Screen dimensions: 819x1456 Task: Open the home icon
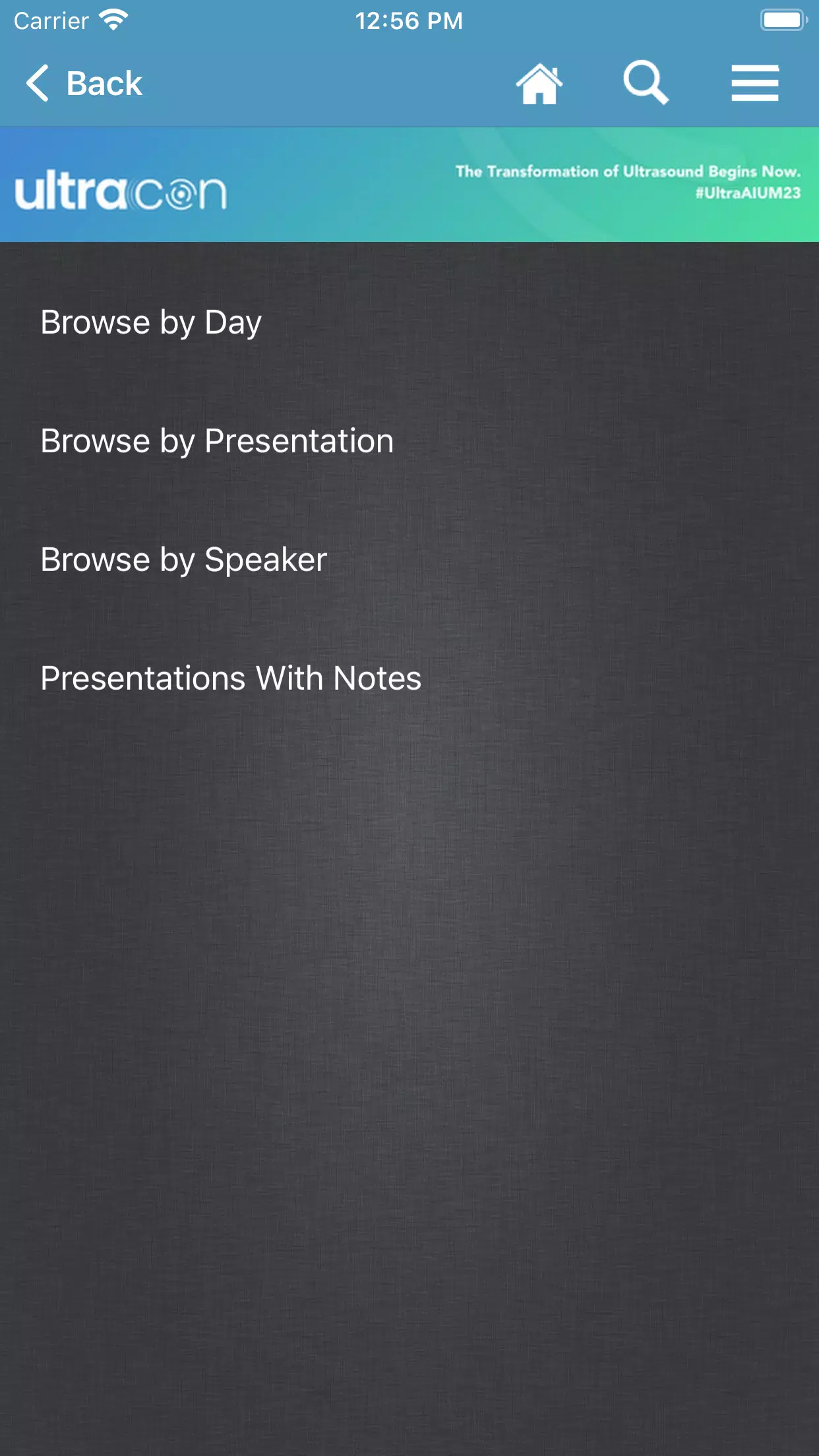coord(539,84)
